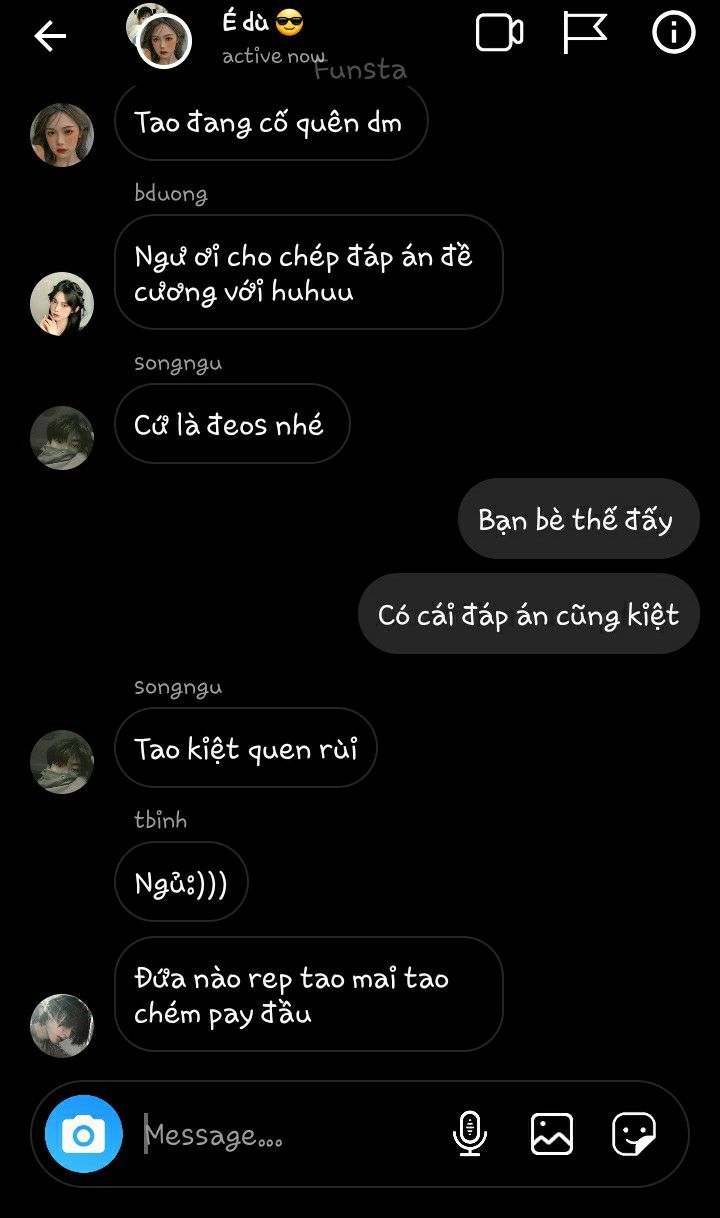View songngu's avatar beside 'Cứ là đeos nhé'
The height and width of the screenshot is (1218, 720).
click(62, 437)
